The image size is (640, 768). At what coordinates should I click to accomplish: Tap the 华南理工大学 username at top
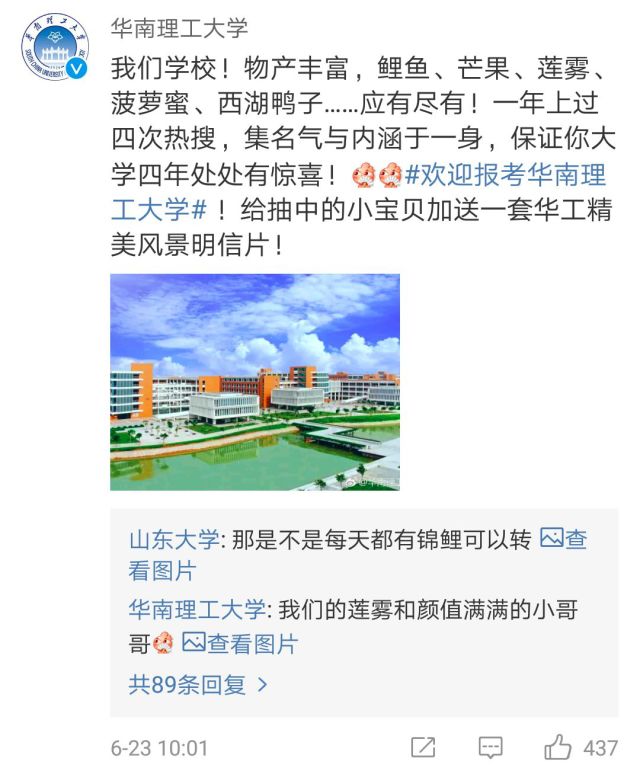(179, 27)
